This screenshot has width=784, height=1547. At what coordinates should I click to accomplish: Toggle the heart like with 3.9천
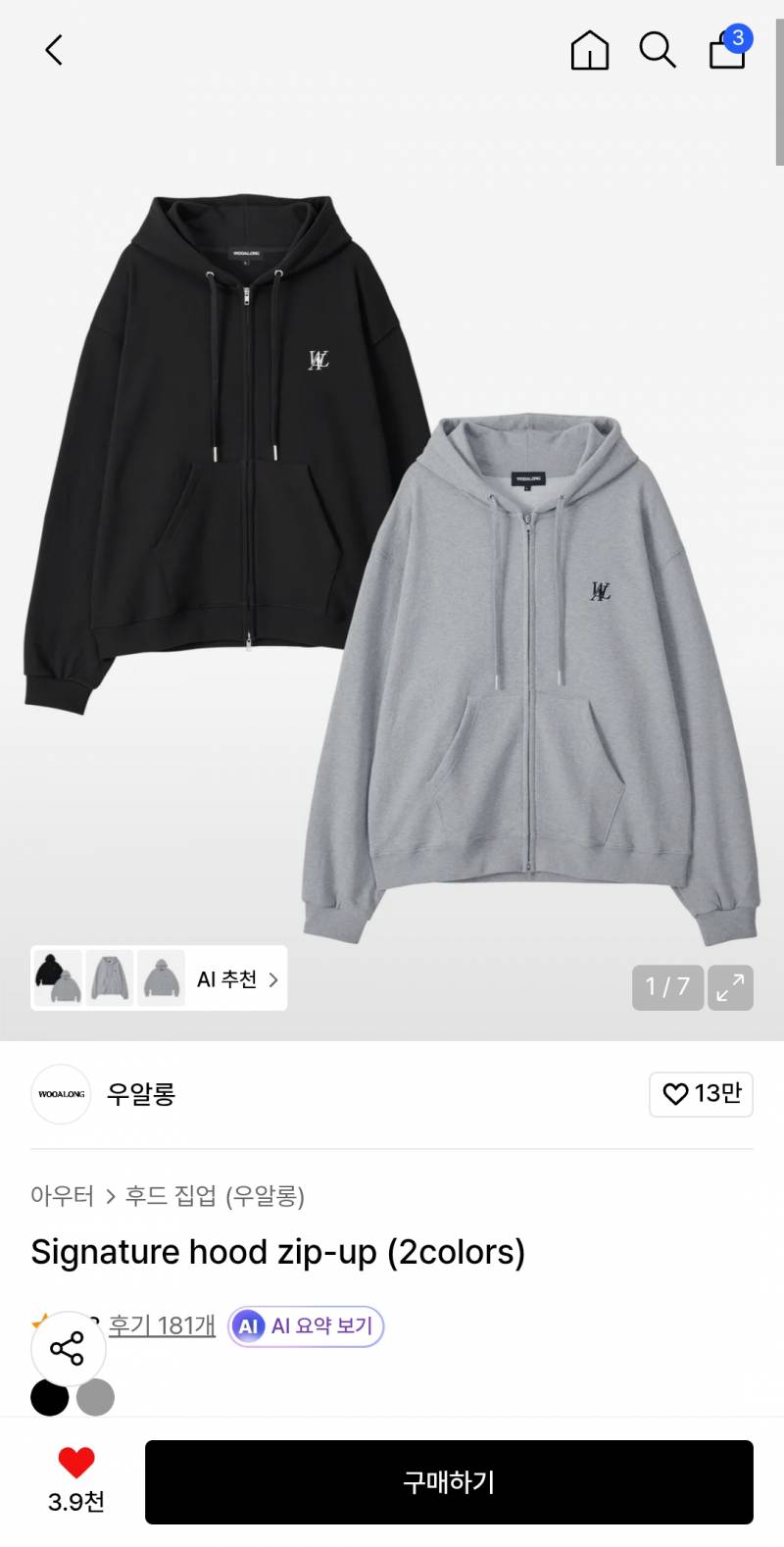76,1463
